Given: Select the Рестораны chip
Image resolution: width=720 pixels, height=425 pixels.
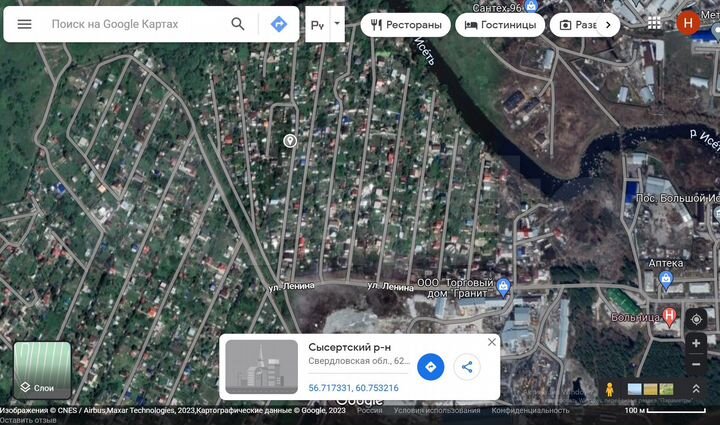Looking at the screenshot, I should click(405, 25).
